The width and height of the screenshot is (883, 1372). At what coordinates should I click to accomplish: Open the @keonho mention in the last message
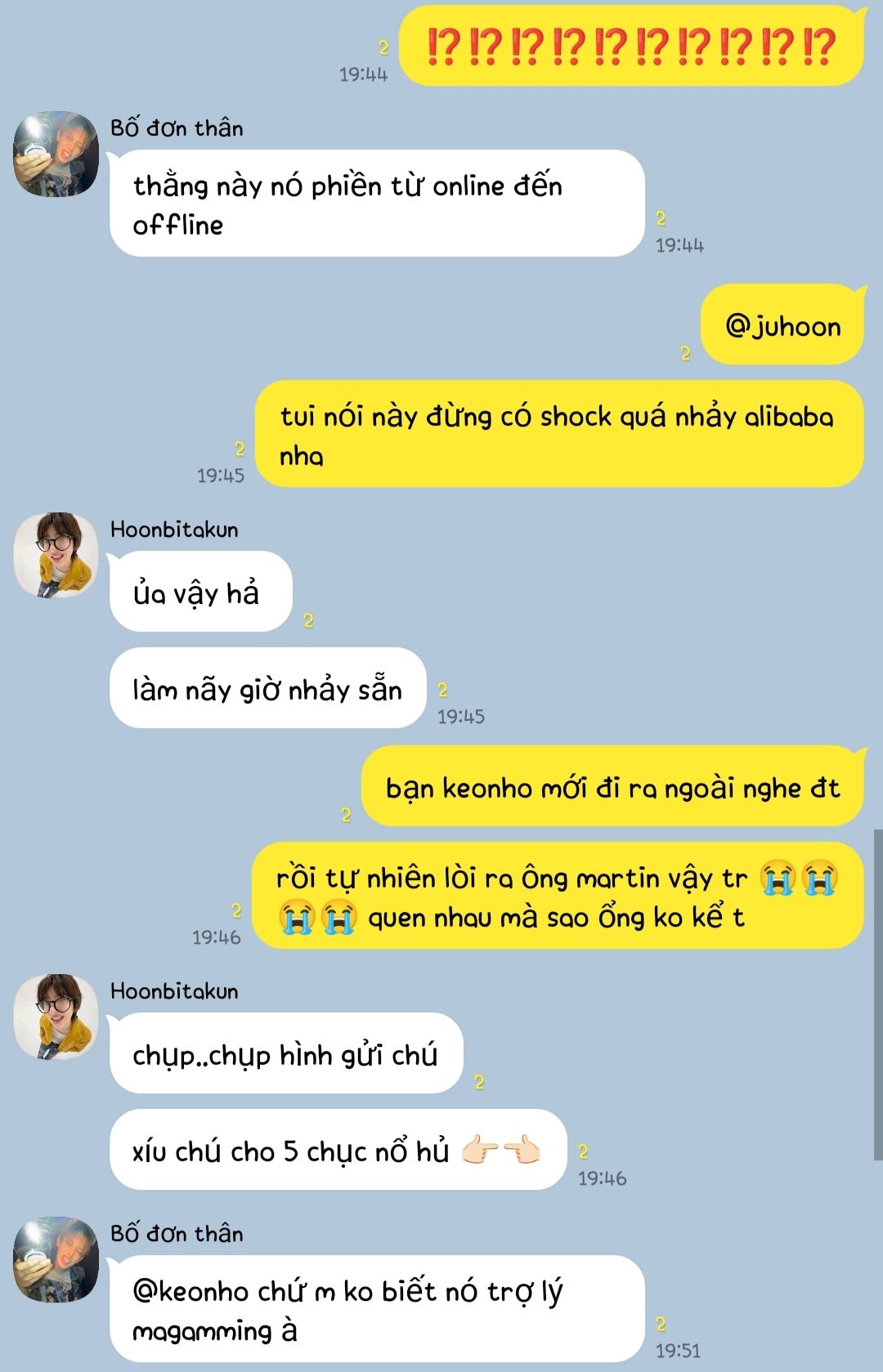pos(190,1292)
